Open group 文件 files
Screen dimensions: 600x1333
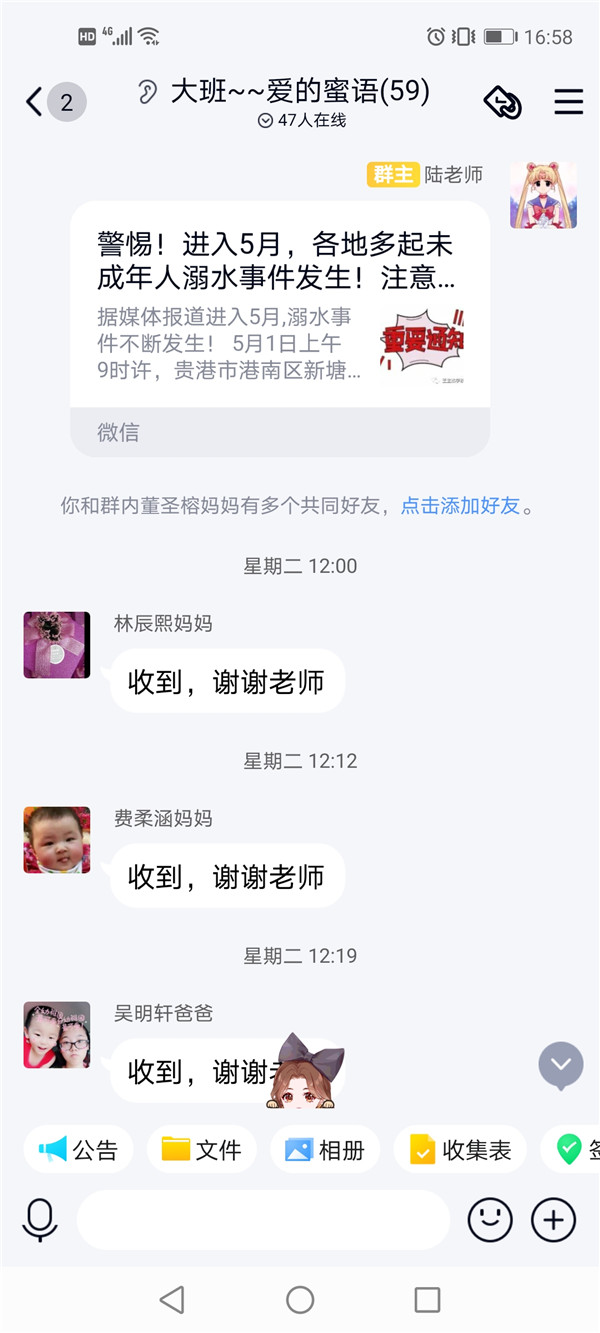(x=202, y=1150)
